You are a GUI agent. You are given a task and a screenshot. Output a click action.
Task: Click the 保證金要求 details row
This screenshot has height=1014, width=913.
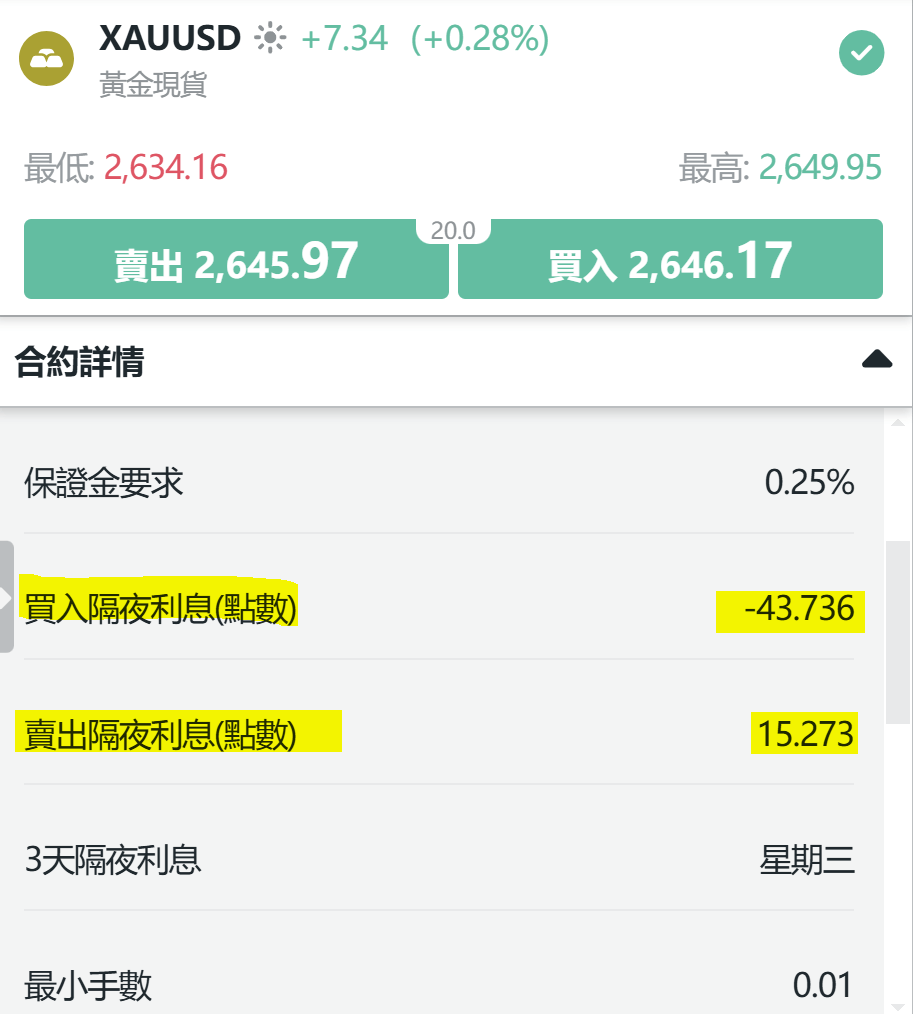tap(440, 483)
